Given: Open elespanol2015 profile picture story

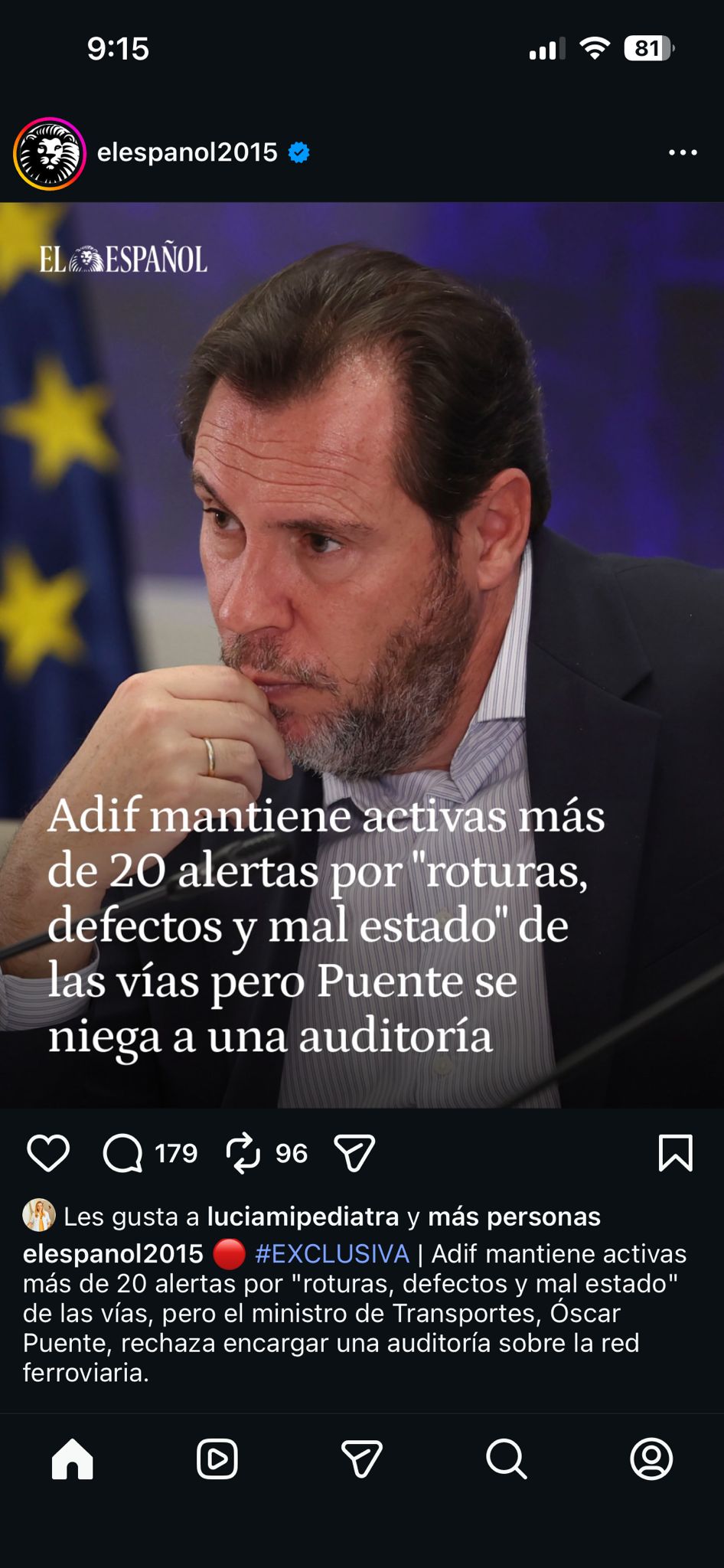Looking at the screenshot, I should pos(49,154).
